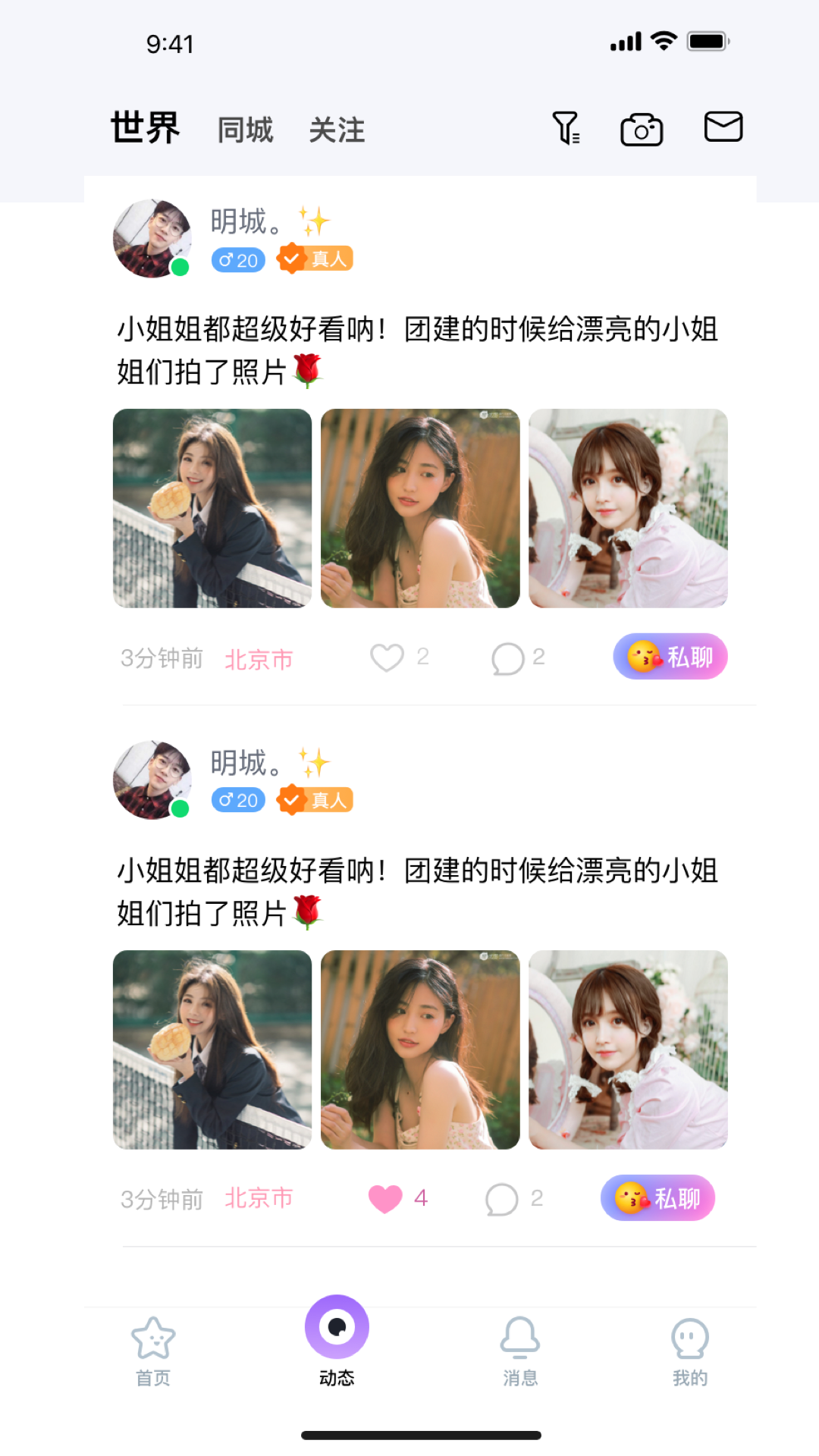Tap the 动态 tab in bottom navigation
The width and height of the screenshot is (819, 1456).
point(337,1341)
